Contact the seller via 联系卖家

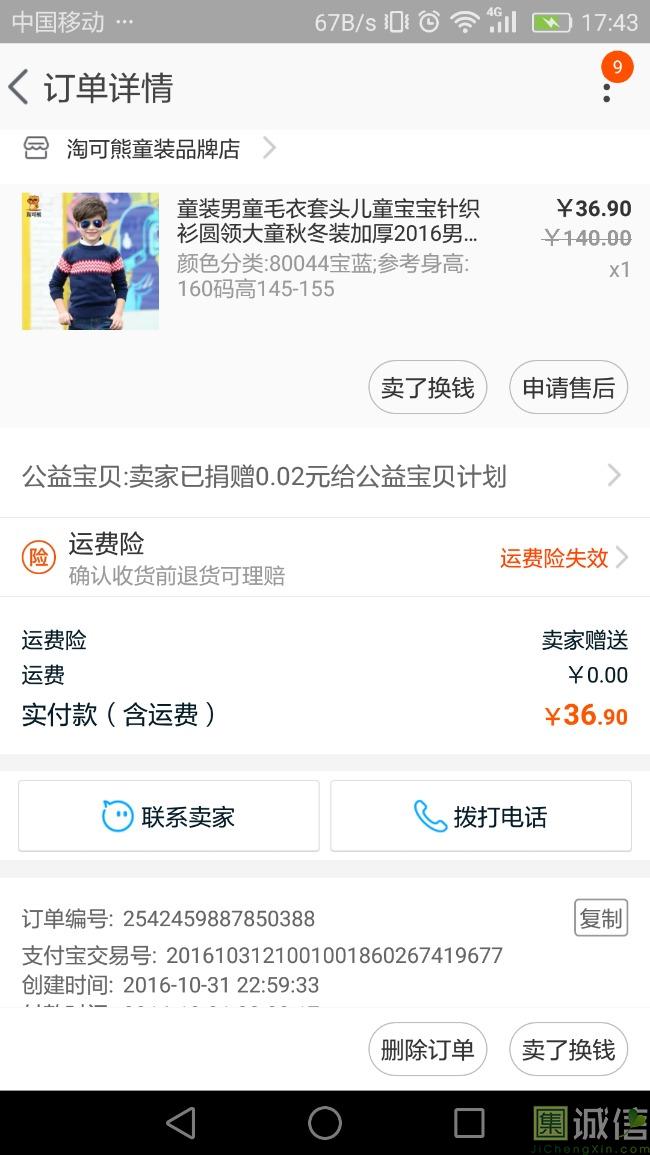click(x=169, y=816)
